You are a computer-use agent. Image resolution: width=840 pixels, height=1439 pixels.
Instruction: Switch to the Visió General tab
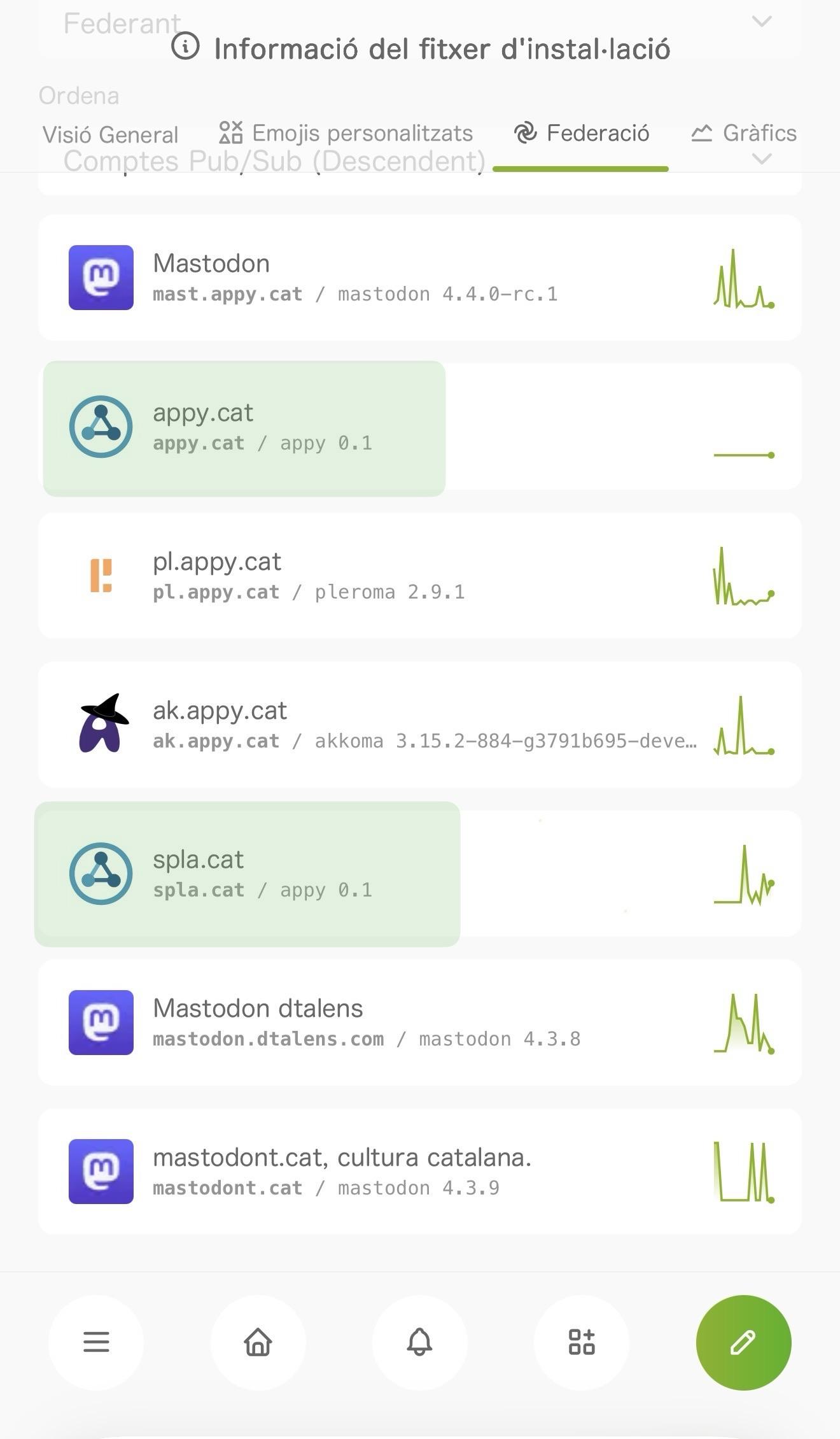pyautogui.click(x=110, y=135)
